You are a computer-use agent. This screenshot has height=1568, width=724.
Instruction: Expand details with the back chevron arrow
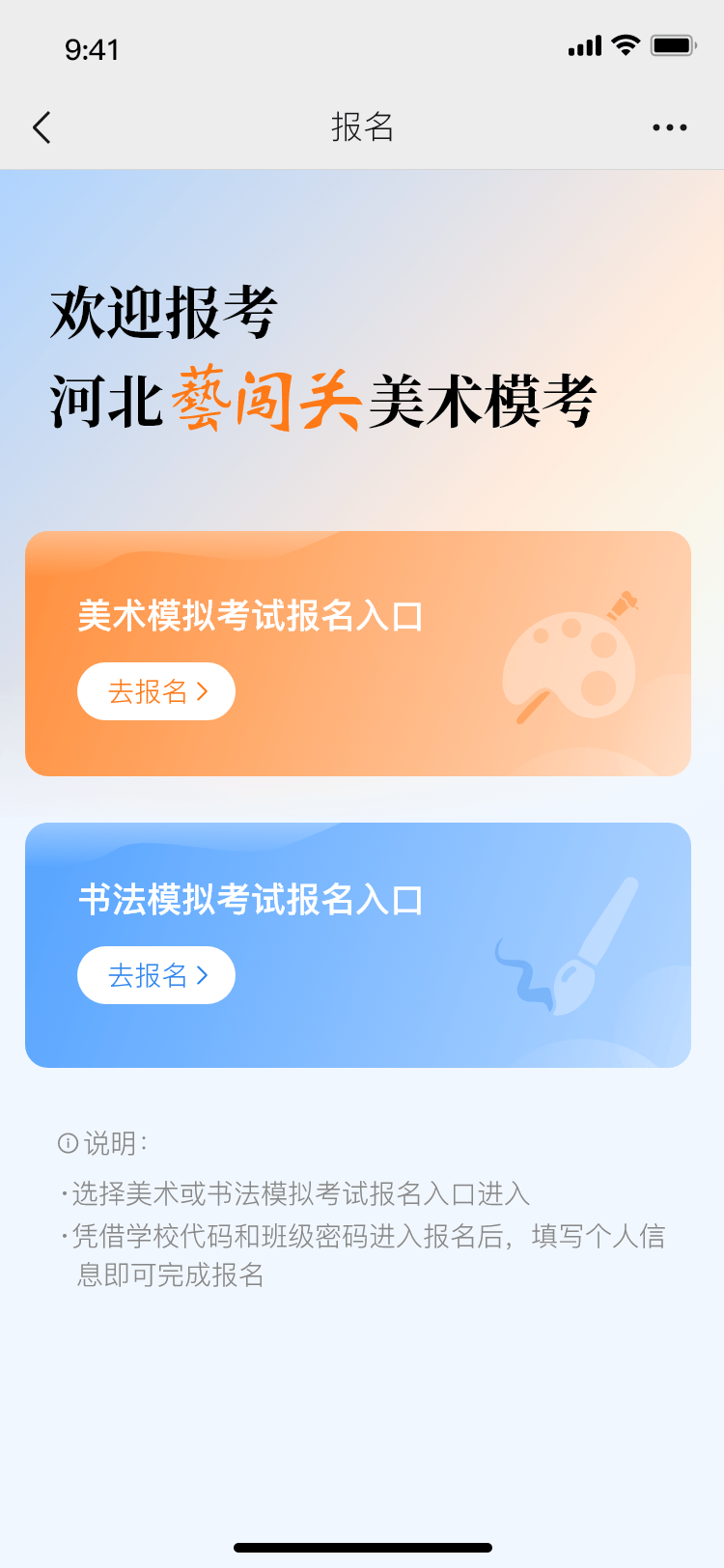[x=41, y=126]
